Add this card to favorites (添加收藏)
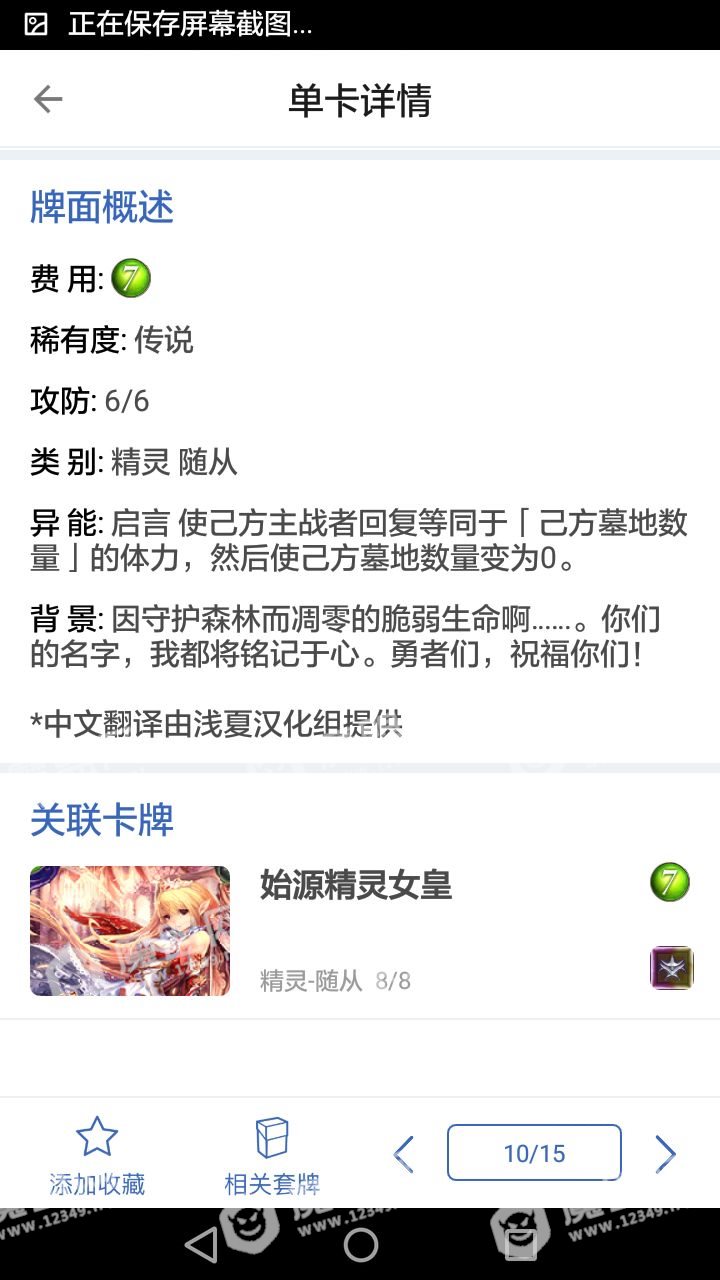Image resolution: width=720 pixels, height=1280 pixels. pyautogui.click(x=97, y=1157)
